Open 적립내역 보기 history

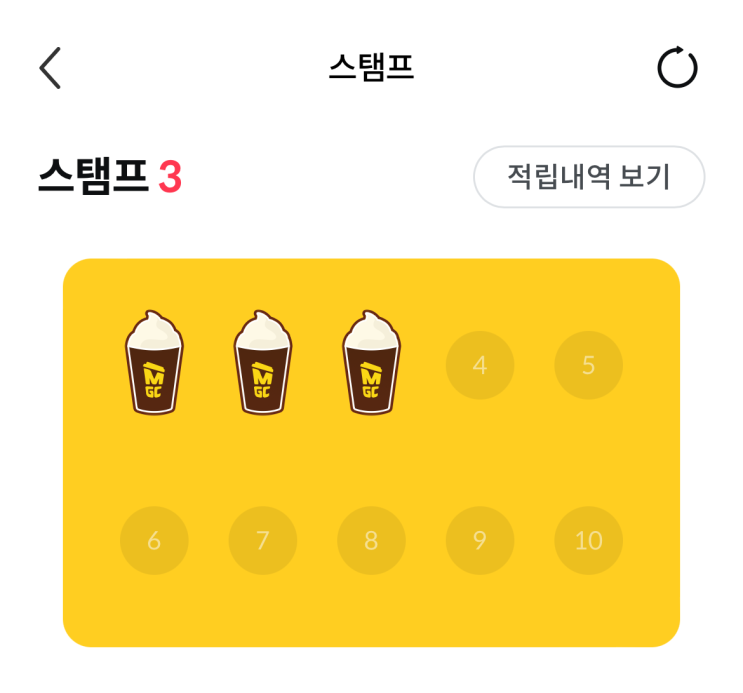coord(589,176)
